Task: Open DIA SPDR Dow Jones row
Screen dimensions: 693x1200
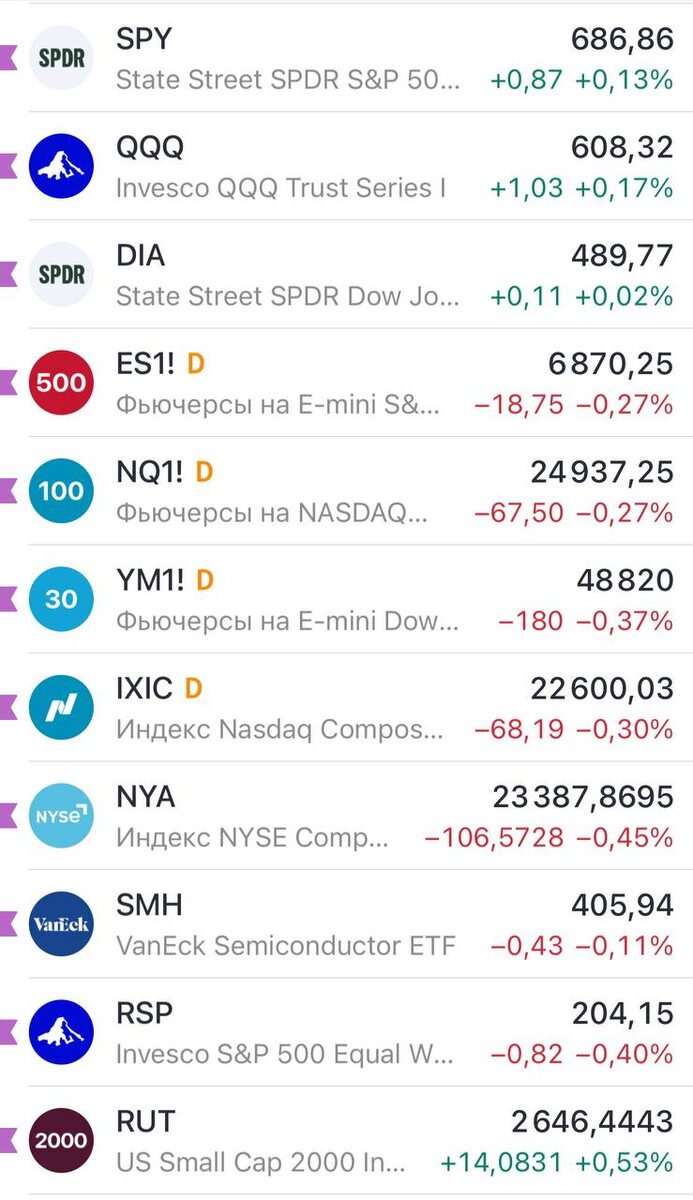Action: pos(346,274)
